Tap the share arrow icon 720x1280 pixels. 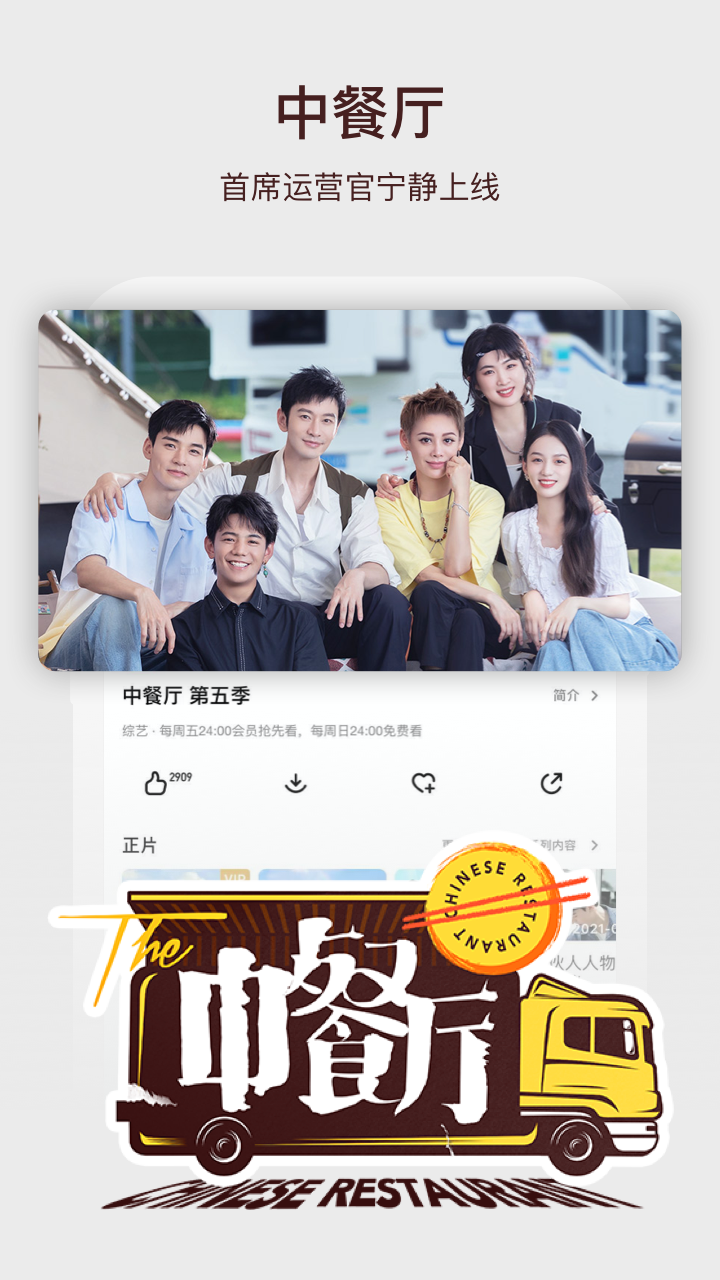(549, 782)
